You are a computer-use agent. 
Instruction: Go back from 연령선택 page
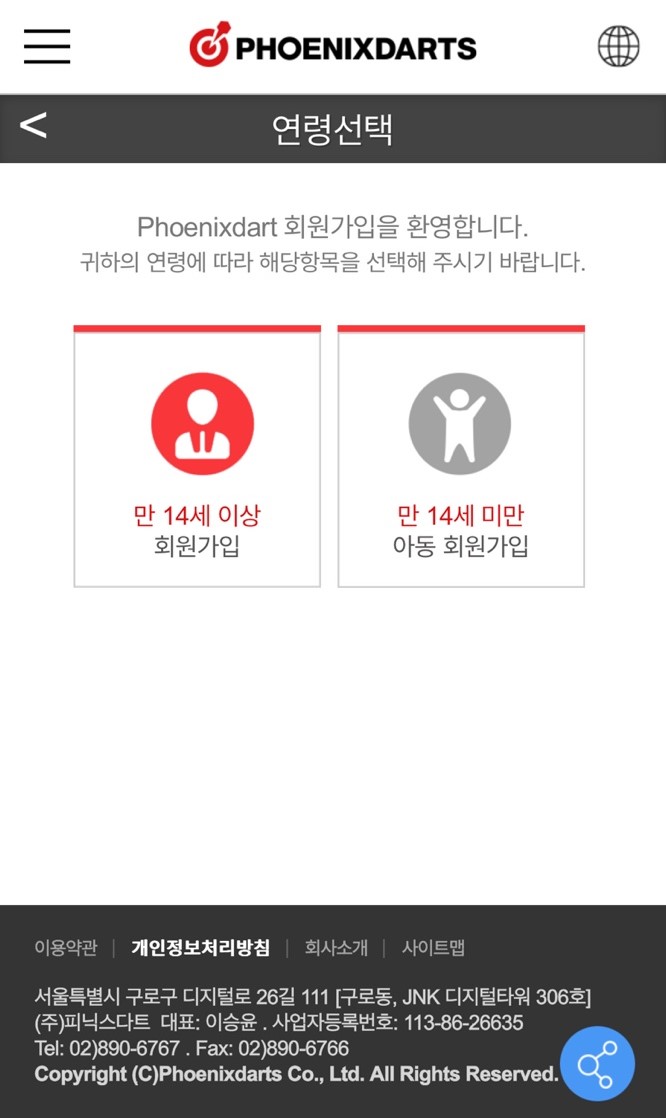click(x=34, y=126)
